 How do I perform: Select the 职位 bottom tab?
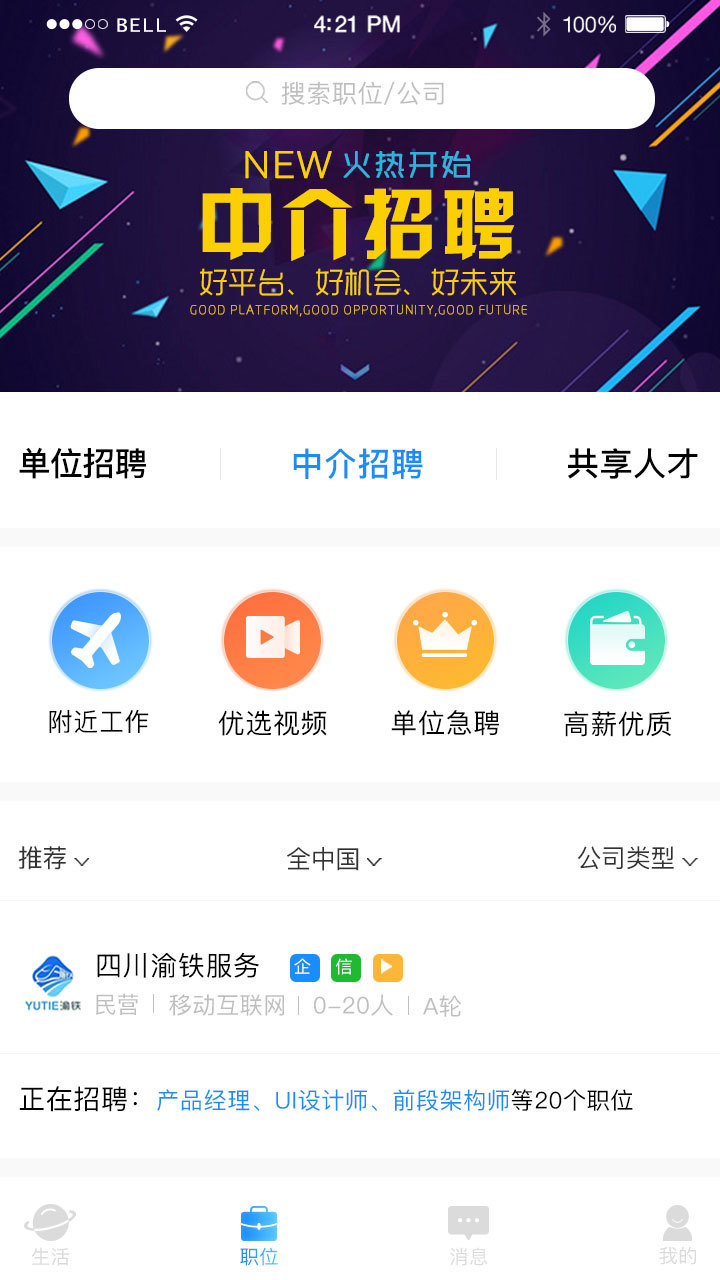coord(259,1235)
